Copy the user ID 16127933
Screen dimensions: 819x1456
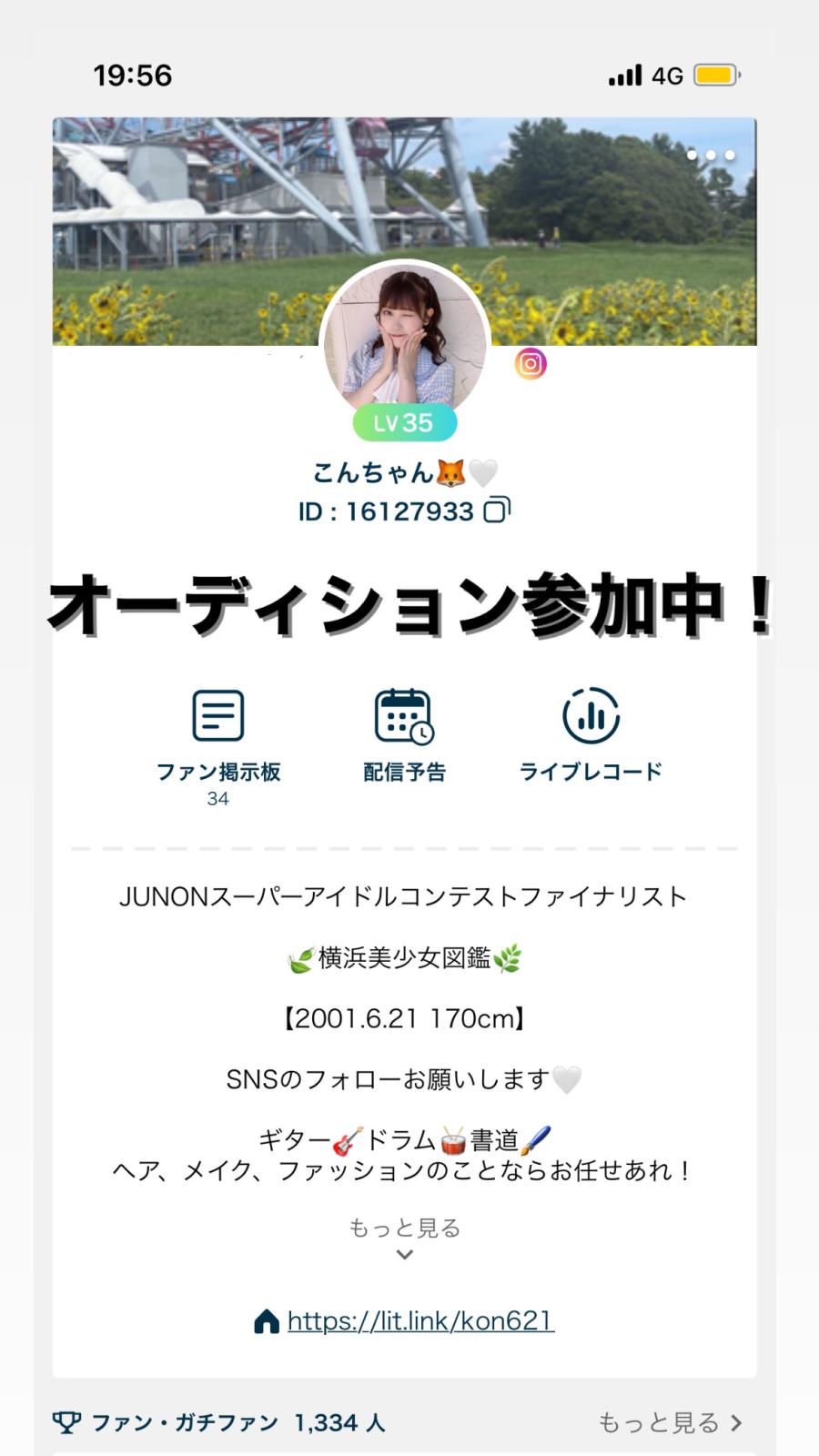coord(497,511)
